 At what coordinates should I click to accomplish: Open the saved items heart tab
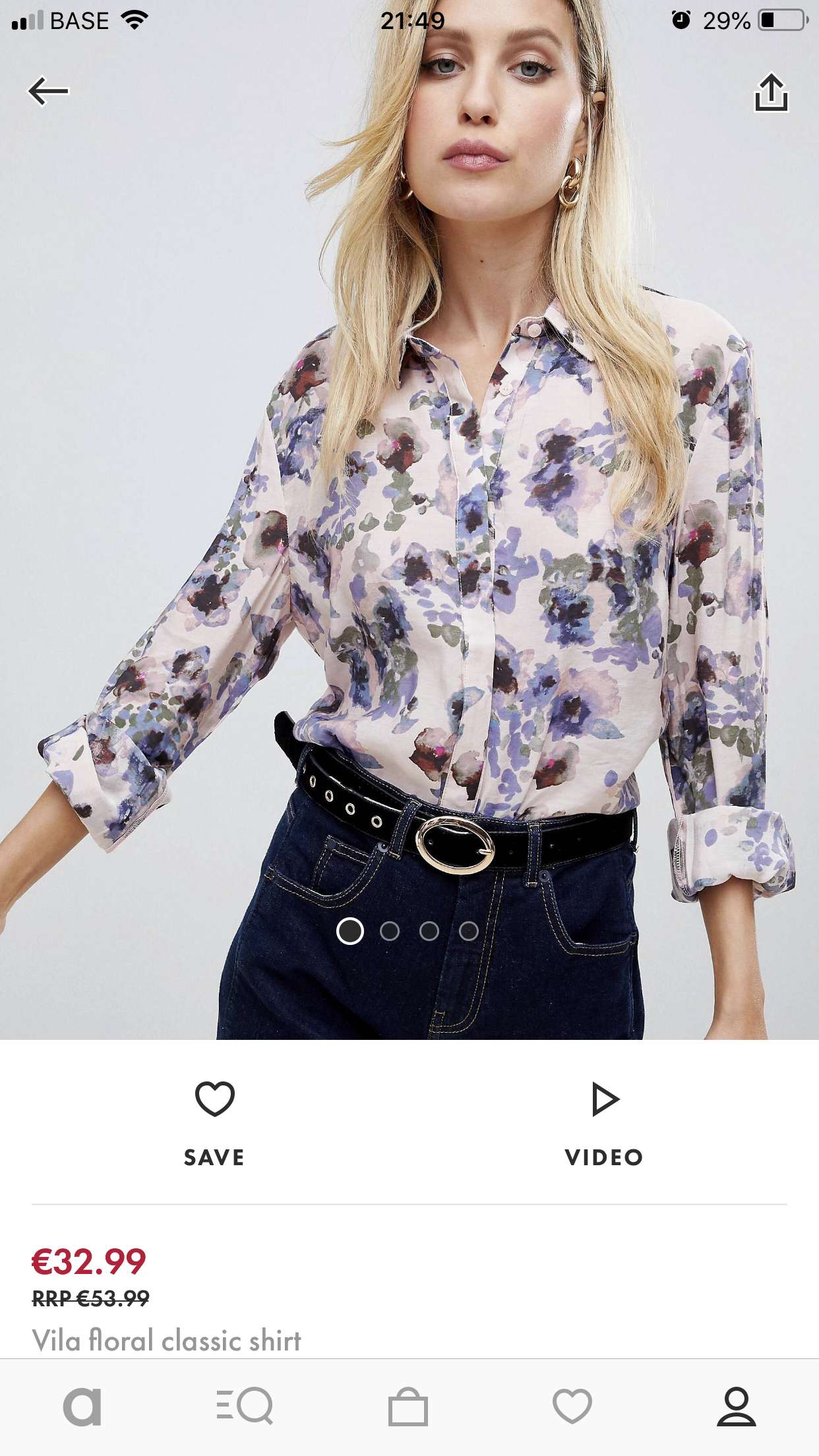click(x=572, y=1407)
